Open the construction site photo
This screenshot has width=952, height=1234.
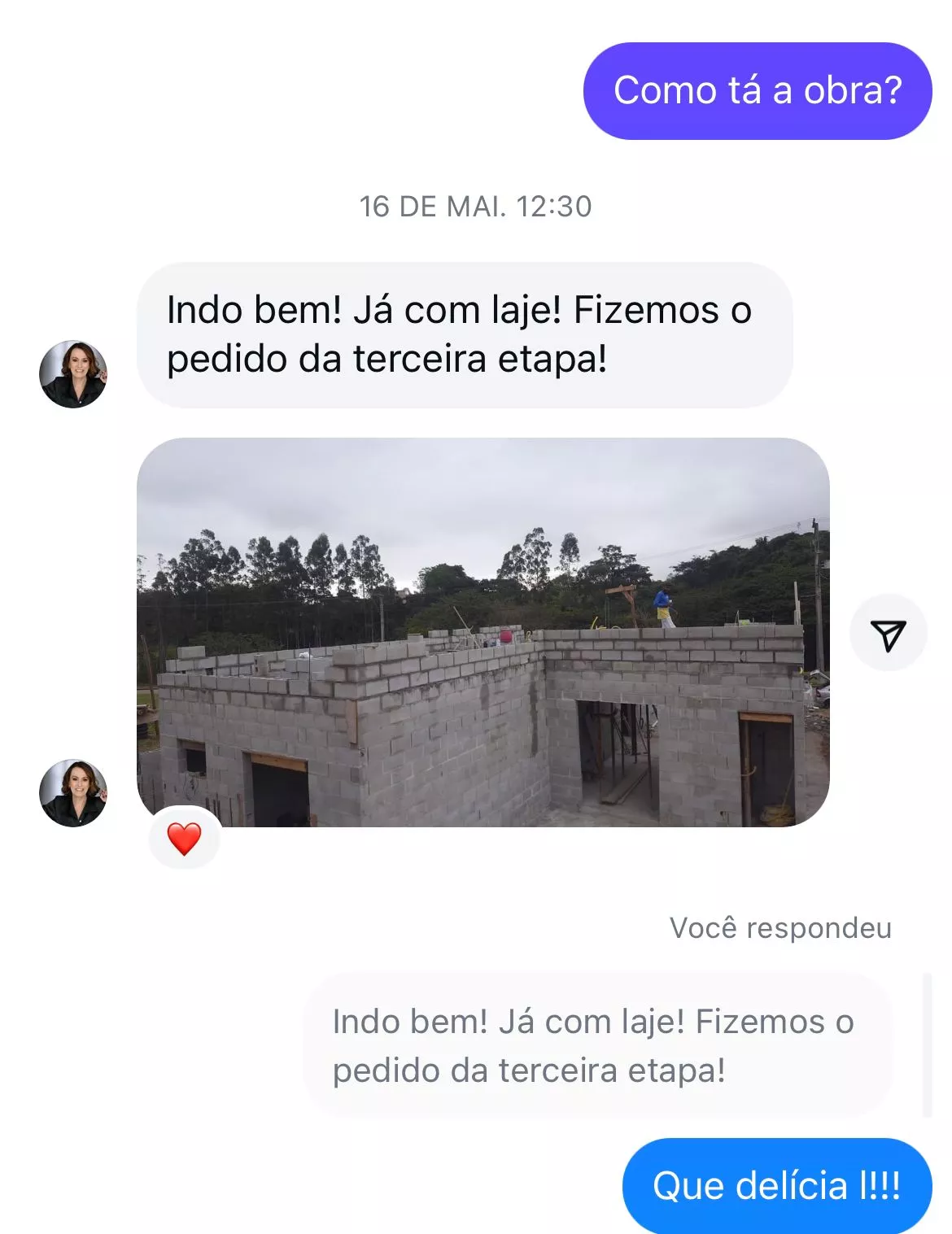483,632
